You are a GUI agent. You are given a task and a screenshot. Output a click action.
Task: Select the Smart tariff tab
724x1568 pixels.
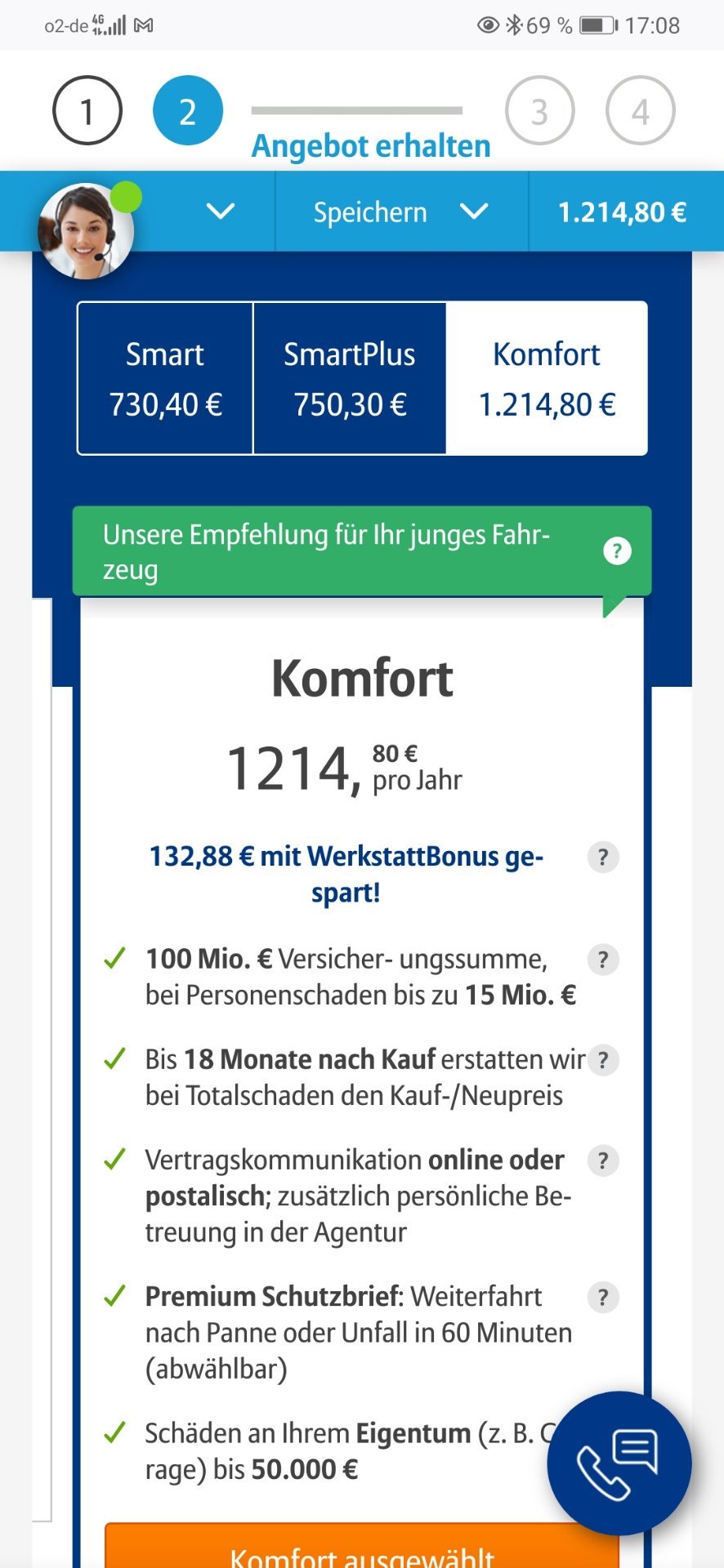[x=165, y=378]
